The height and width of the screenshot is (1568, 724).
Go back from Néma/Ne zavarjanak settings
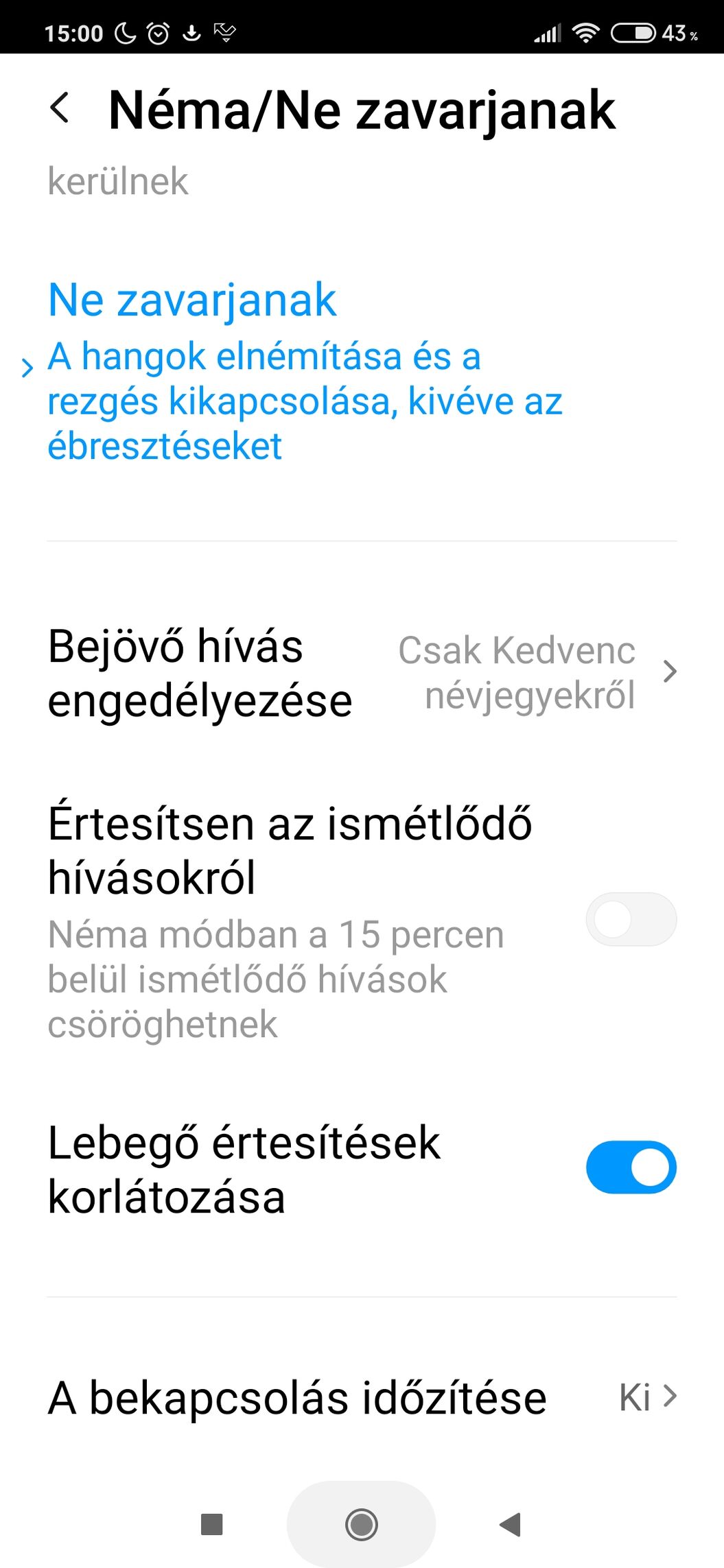tap(60, 108)
